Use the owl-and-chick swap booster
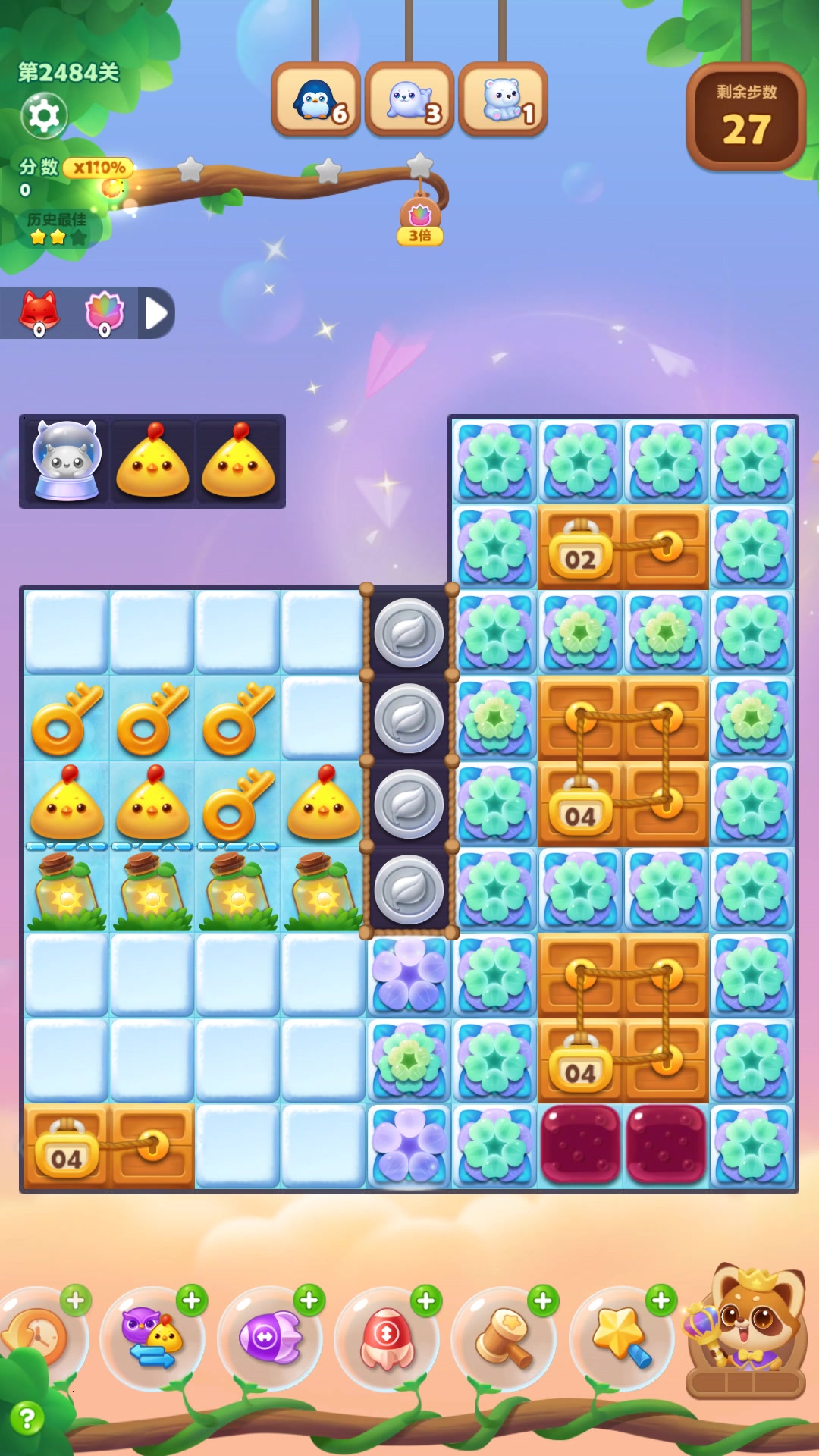Image resolution: width=819 pixels, height=1456 pixels. 153,1339
